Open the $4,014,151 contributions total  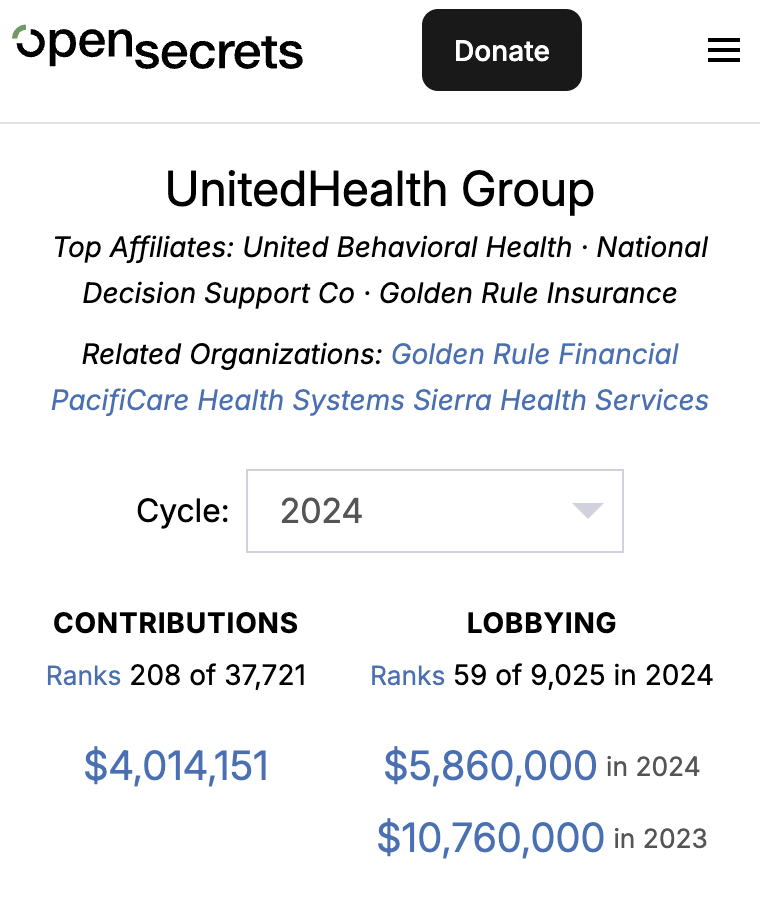pos(176,766)
